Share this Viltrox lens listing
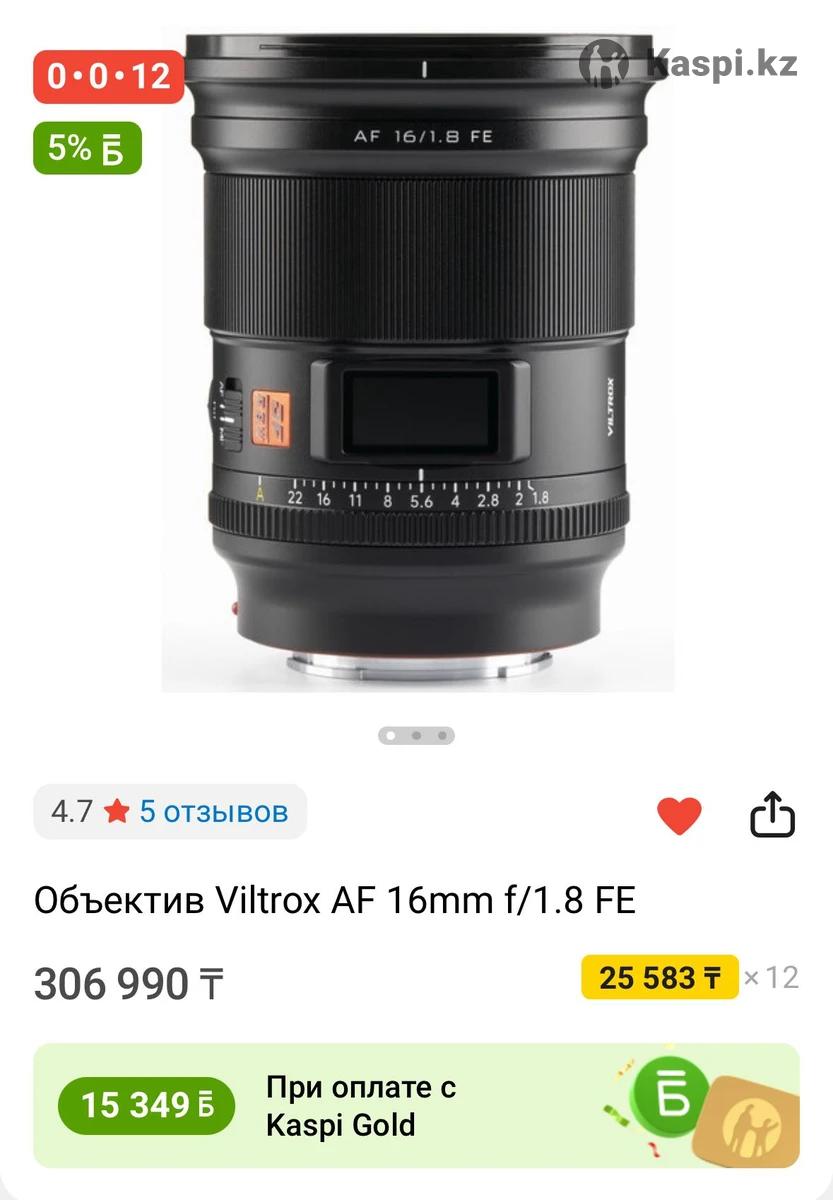This screenshot has height=1200, width=833. pos(772,815)
